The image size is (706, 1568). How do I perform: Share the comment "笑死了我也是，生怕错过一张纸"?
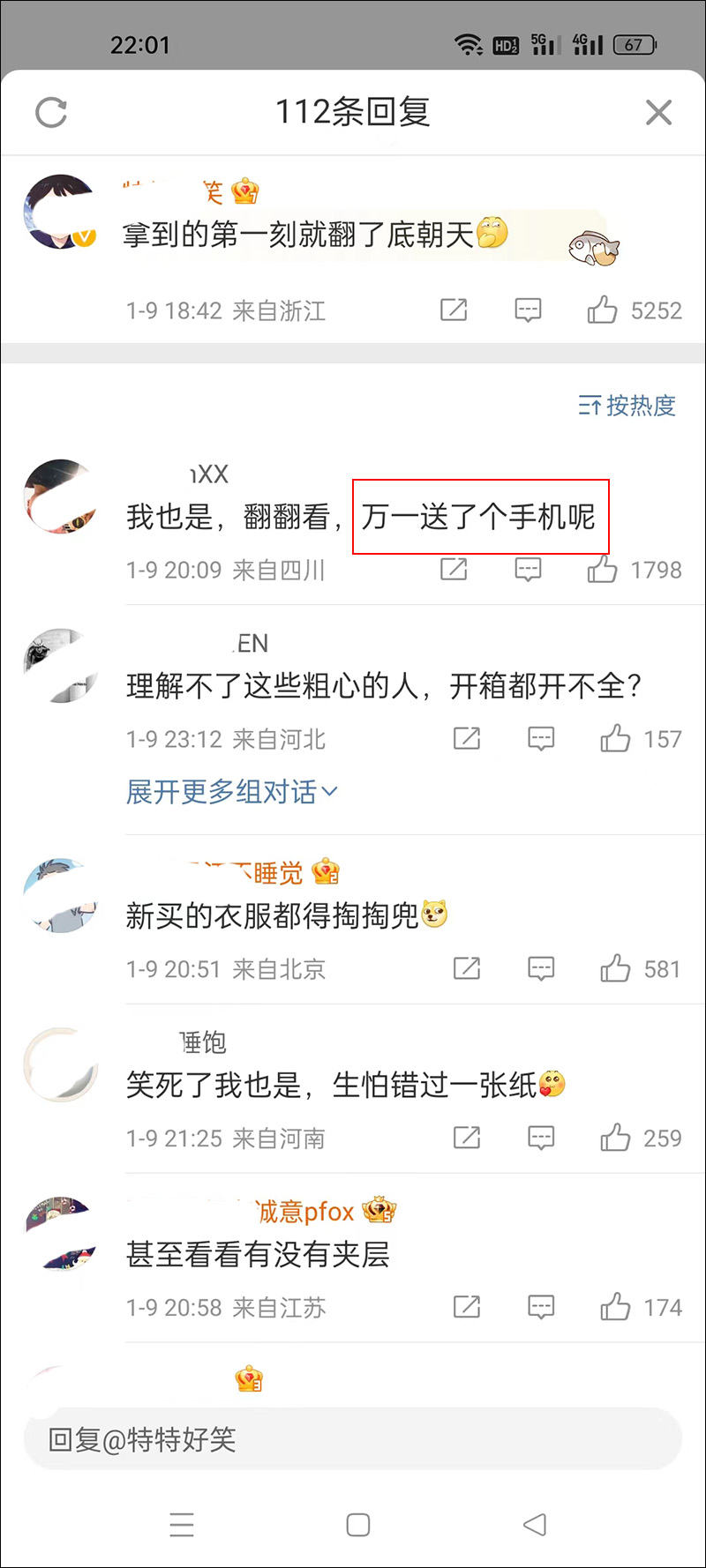[467, 1138]
